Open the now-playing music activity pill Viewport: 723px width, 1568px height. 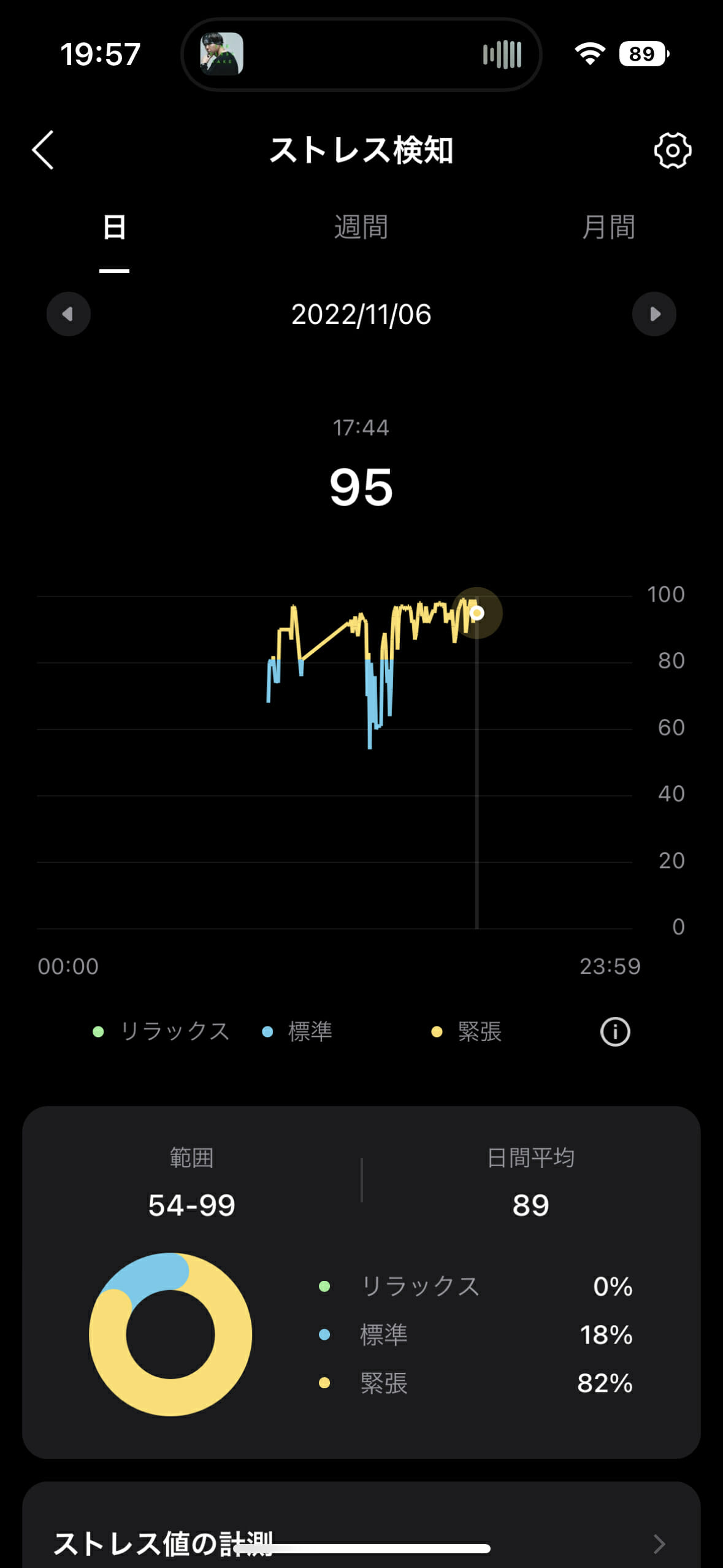pyautogui.click(x=361, y=54)
